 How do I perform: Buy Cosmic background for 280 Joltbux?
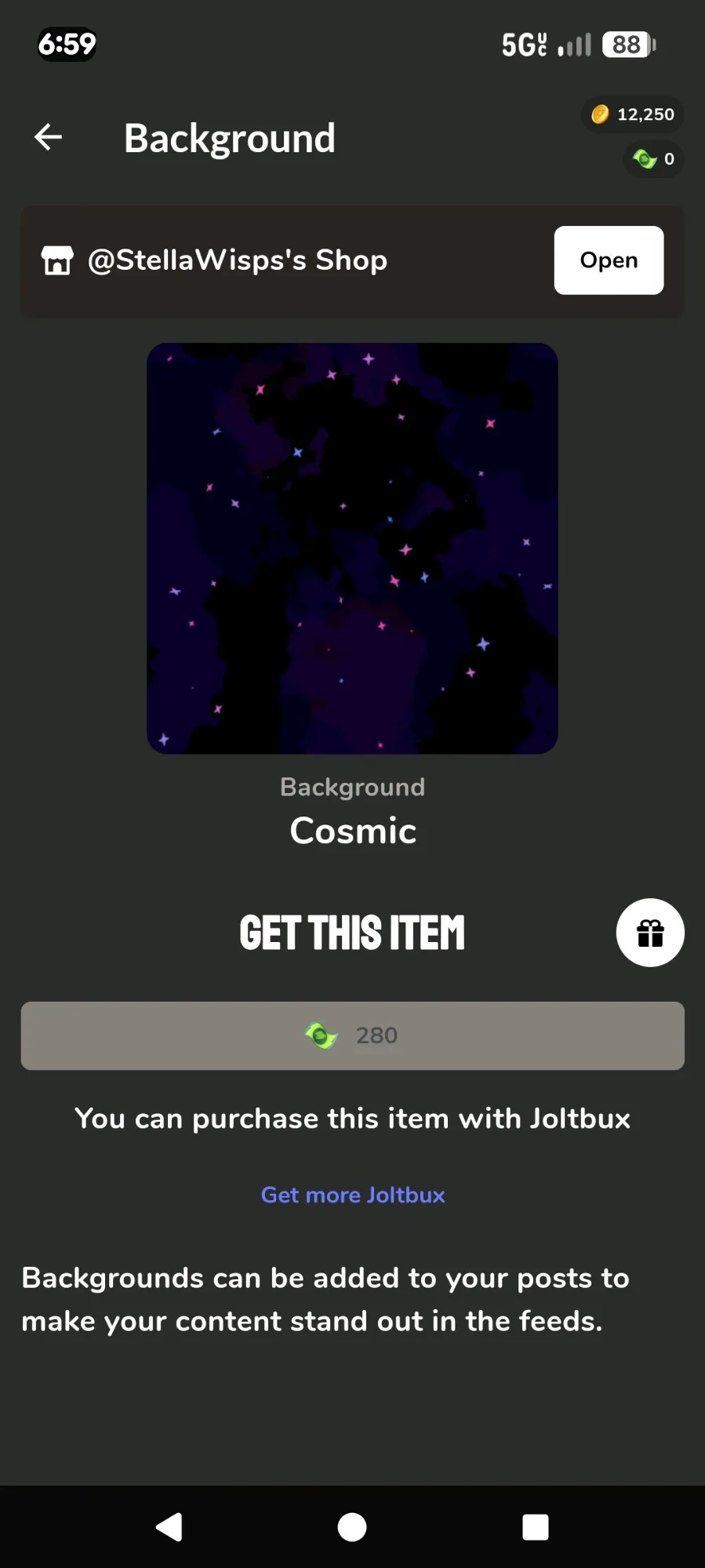(352, 1035)
